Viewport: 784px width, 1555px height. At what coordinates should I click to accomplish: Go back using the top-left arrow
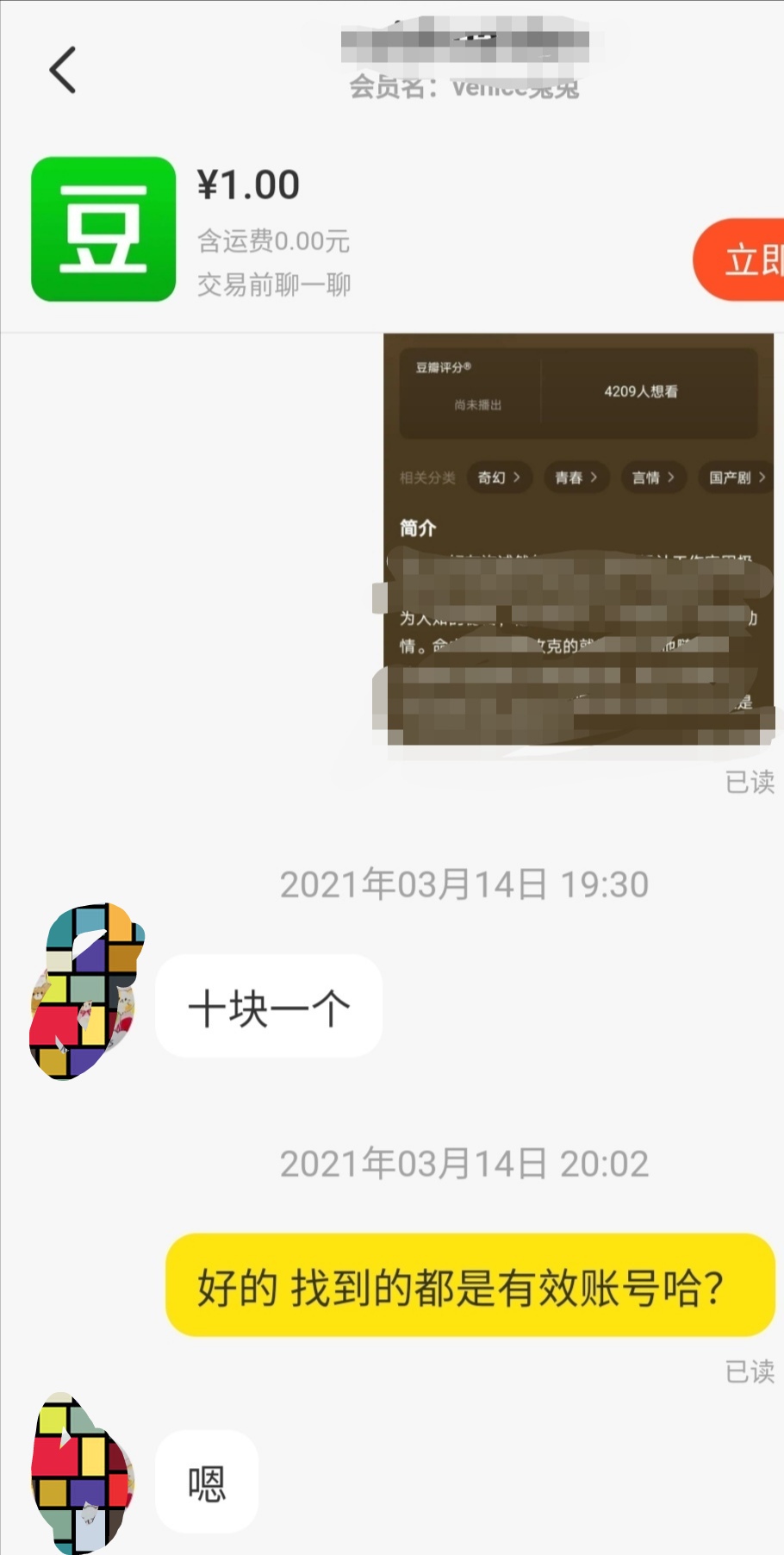62,71
